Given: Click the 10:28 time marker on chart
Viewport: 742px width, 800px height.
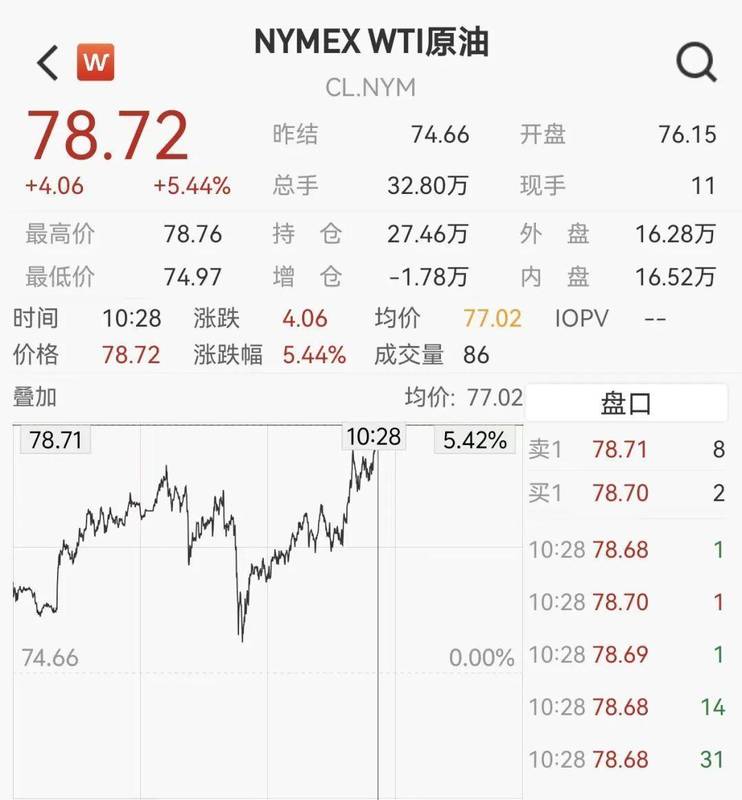Looking at the screenshot, I should click(374, 435).
